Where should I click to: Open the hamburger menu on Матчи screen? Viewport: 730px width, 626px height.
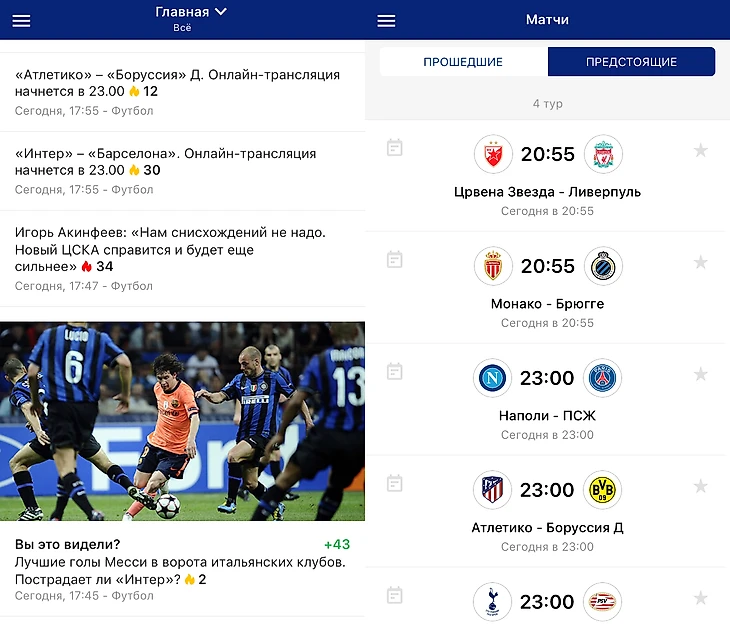click(x=387, y=20)
